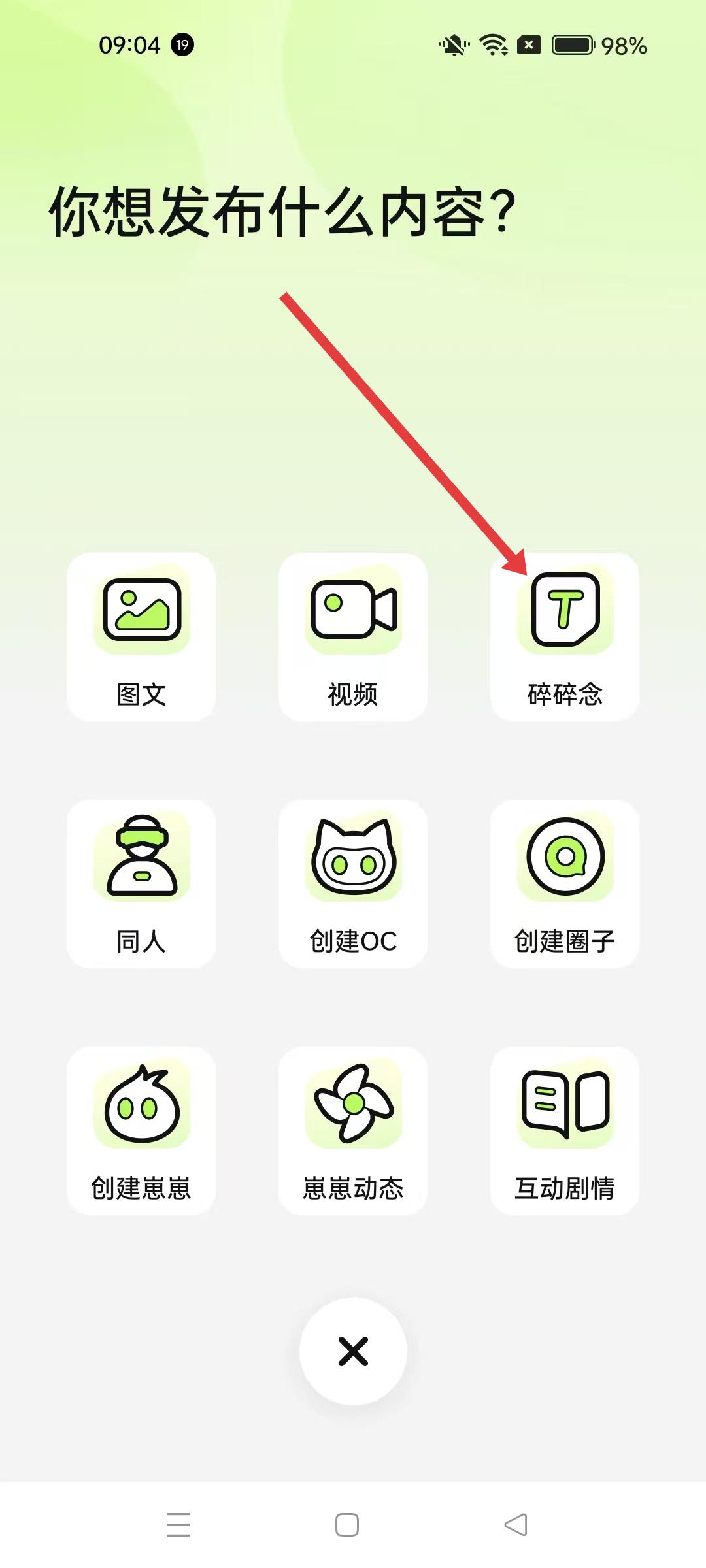Select 图文 to publish an image post

(141, 637)
